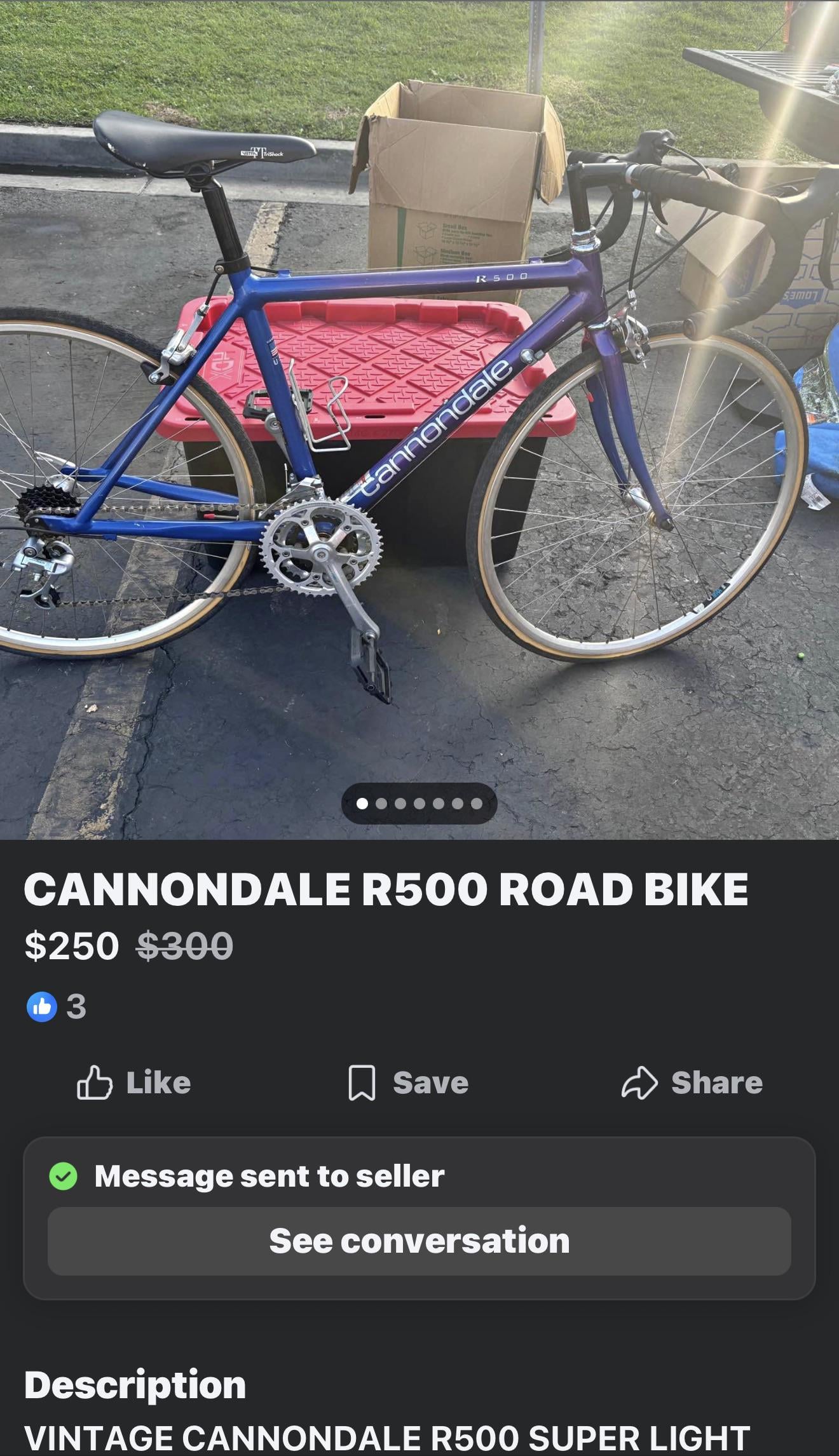This screenshot has width=839, height=1456.
Task: Save the listing for later
Action: (x=409, y=1082)
